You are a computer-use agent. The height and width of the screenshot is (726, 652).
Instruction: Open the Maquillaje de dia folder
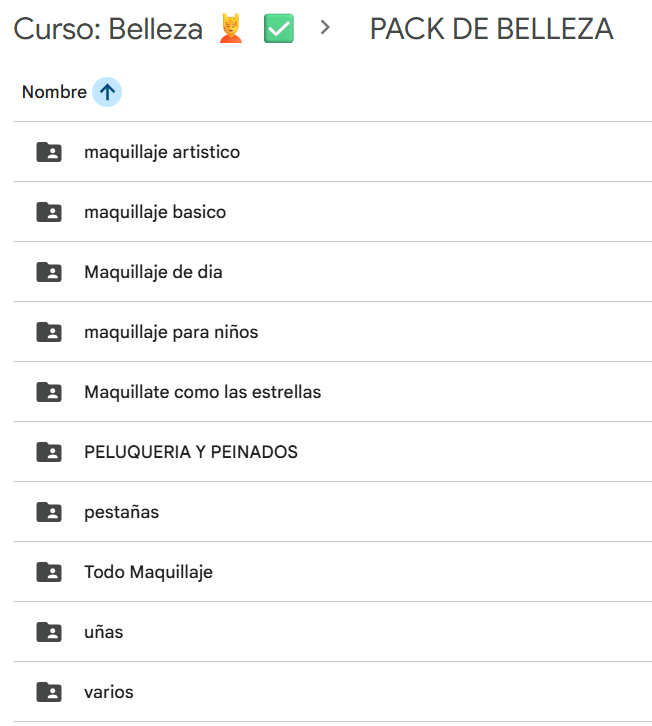(x=153, y=272)
